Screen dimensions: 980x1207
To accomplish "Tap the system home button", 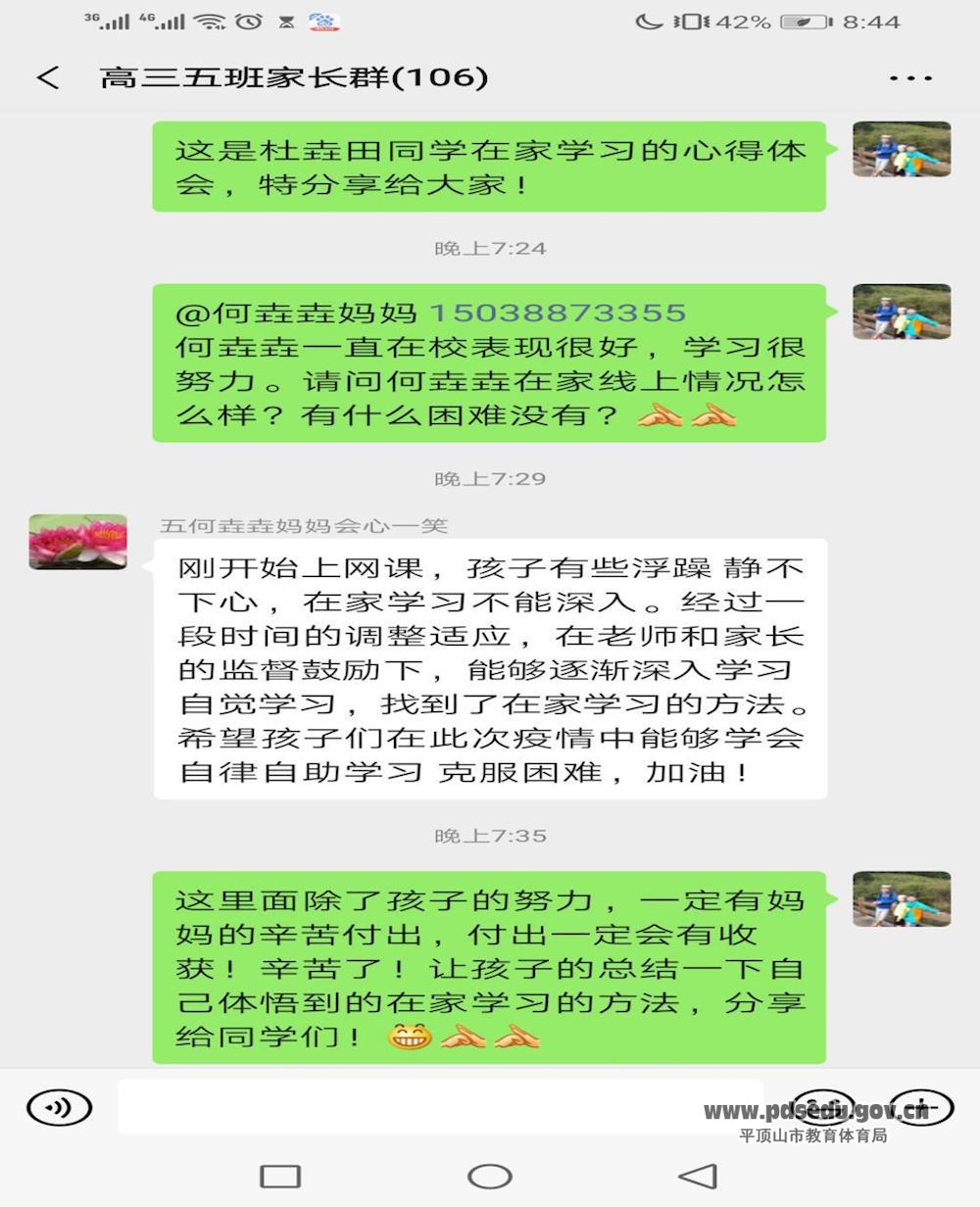I will click(489, 1176).
